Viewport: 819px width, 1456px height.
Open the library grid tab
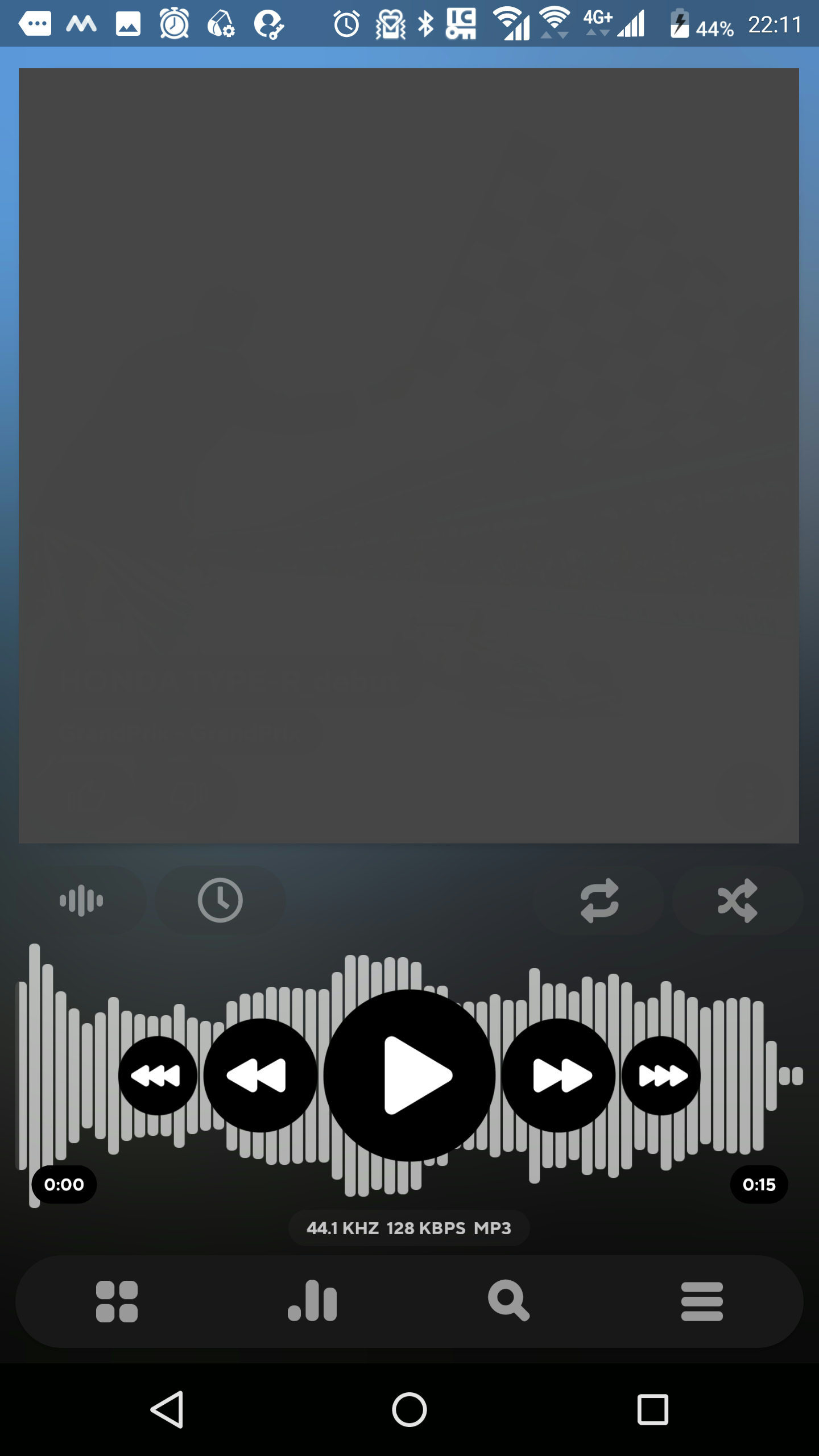117,1301
